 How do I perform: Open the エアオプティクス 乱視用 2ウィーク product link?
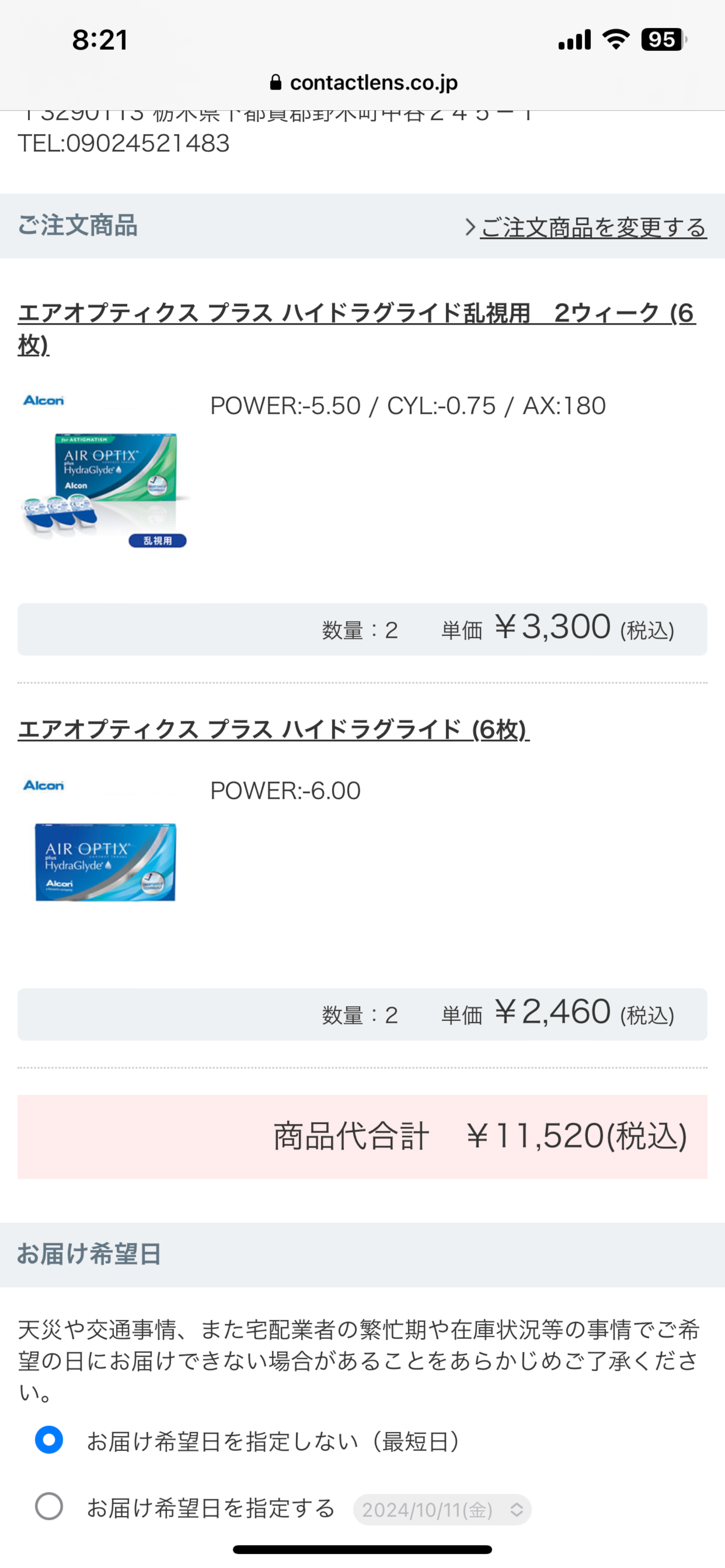tap(356, 314)
